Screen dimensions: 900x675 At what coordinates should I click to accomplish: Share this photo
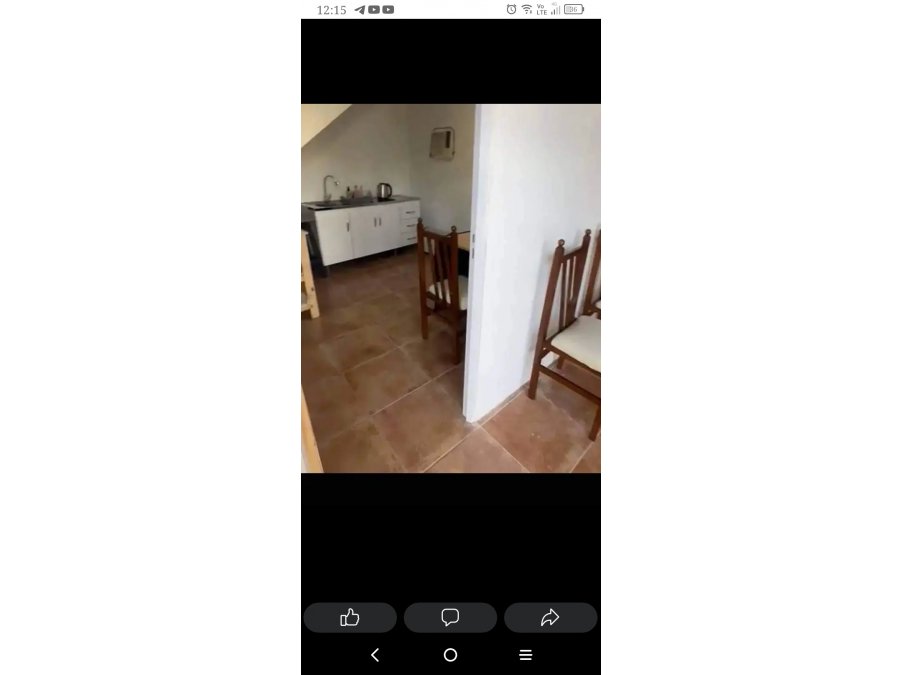[x=550, y=617]
